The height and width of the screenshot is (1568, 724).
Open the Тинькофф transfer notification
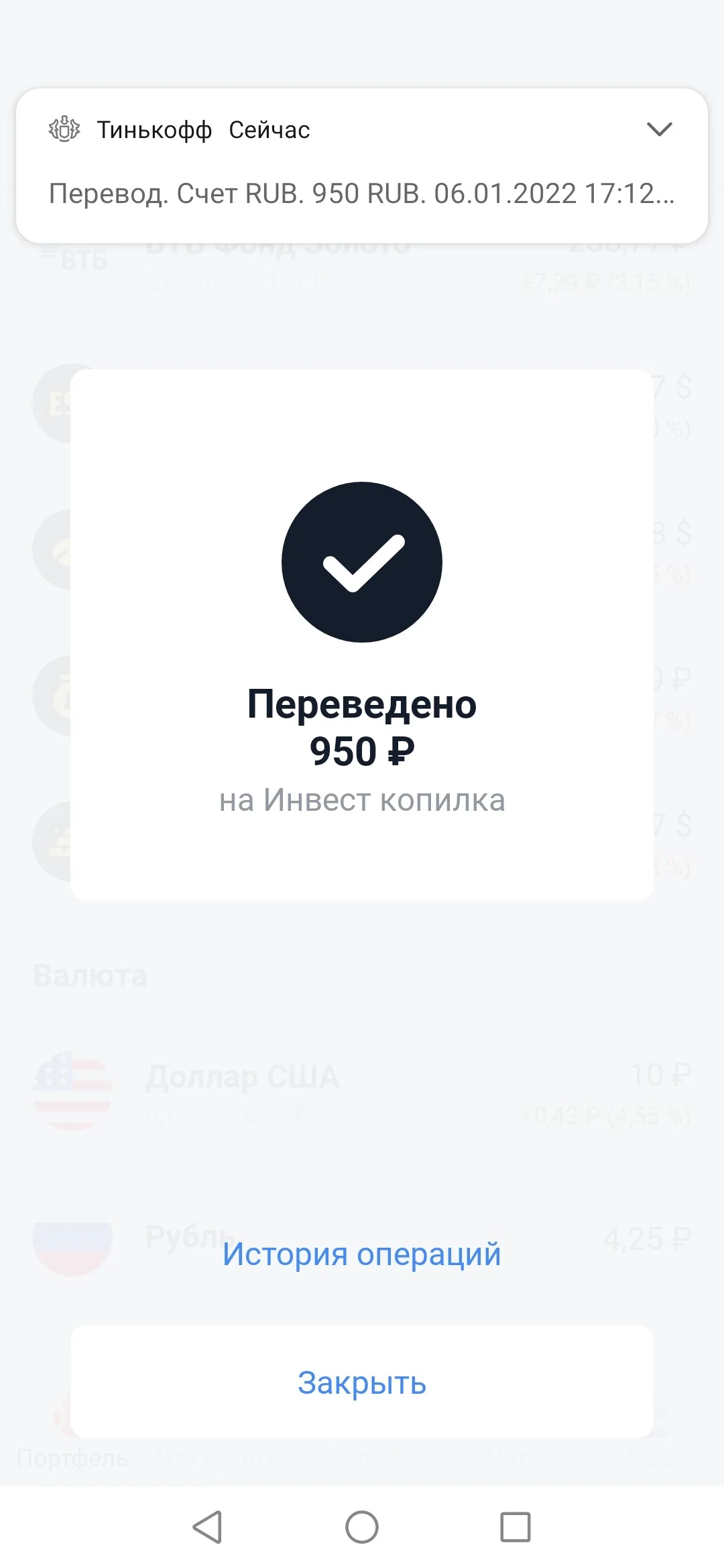pos(362,166)
